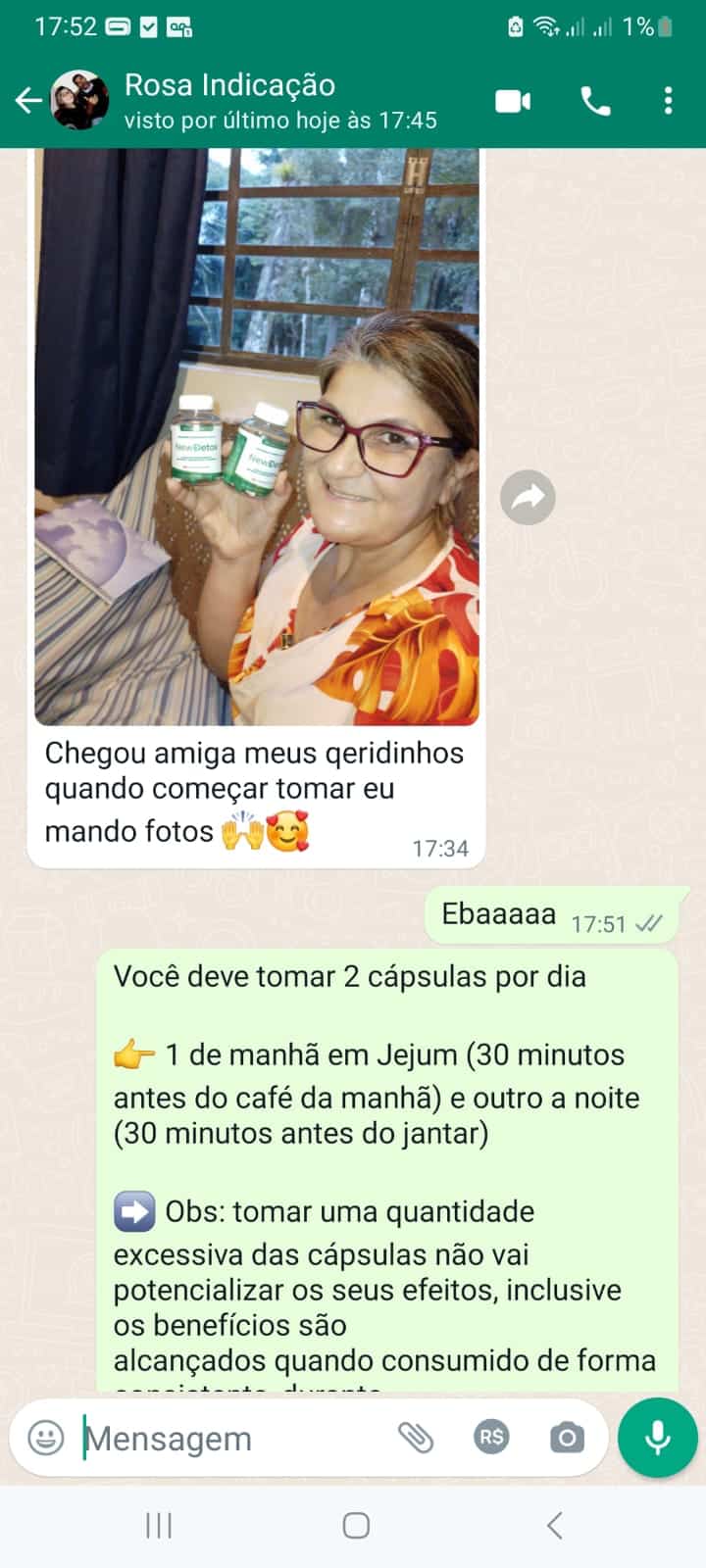Viewport: 706px width, 1568px height.
Task: Open the emoji picker
Action: (46, 1438)
